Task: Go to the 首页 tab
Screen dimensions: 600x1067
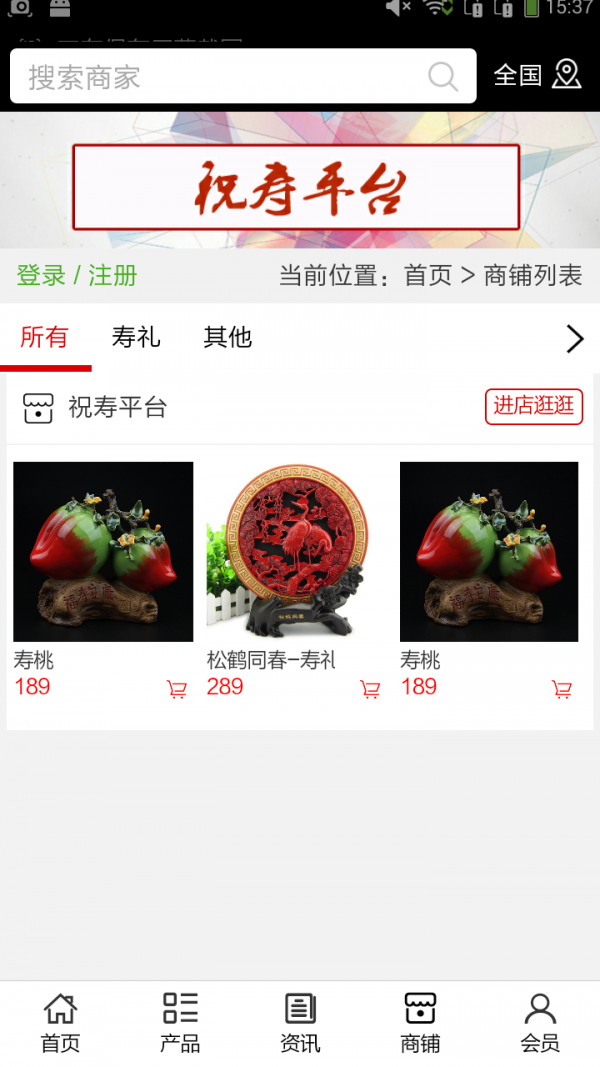Action: (60, 1023)
